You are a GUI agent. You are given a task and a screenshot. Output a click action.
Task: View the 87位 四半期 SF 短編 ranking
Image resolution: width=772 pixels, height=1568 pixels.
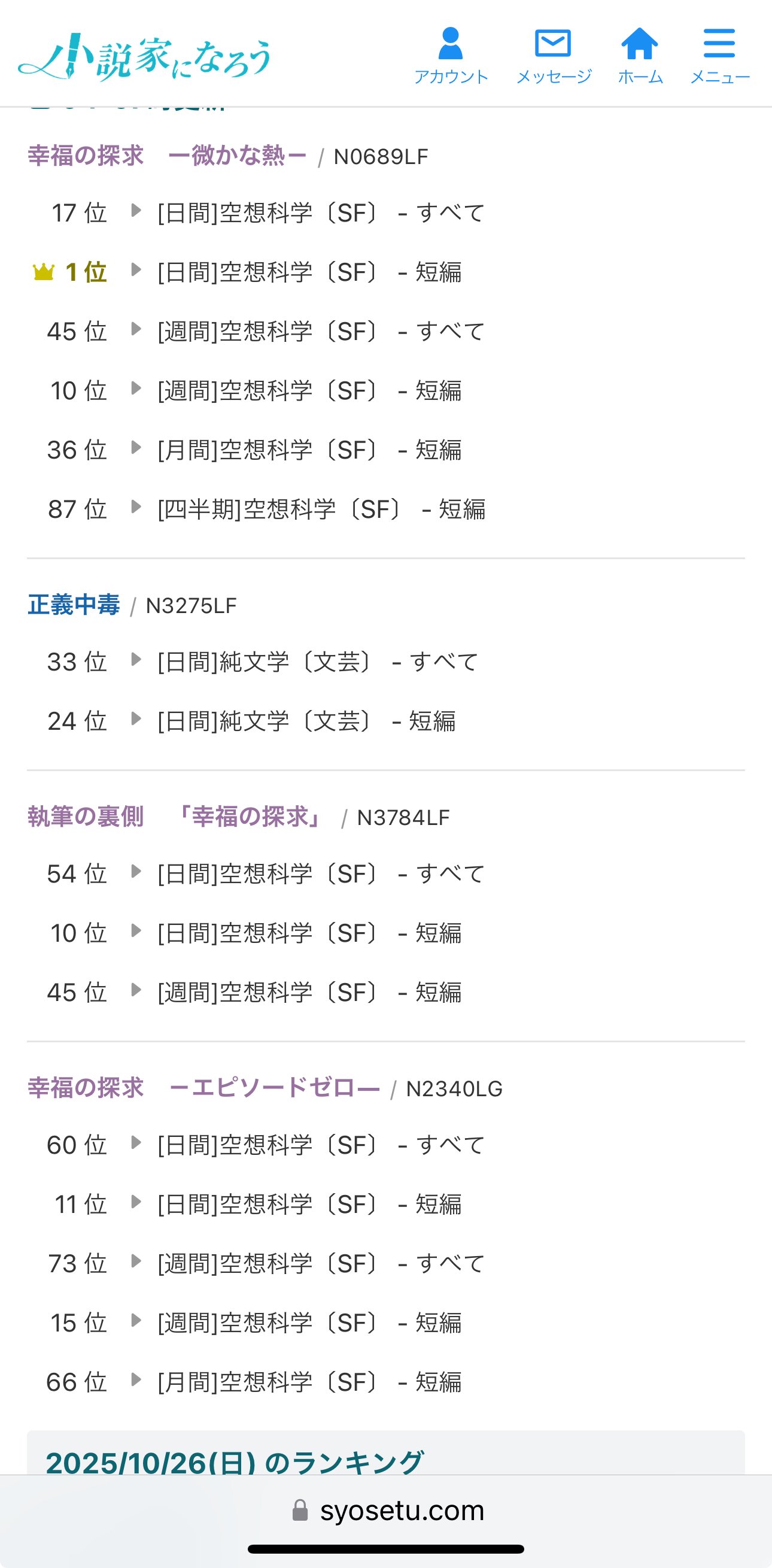pos(321,509)
